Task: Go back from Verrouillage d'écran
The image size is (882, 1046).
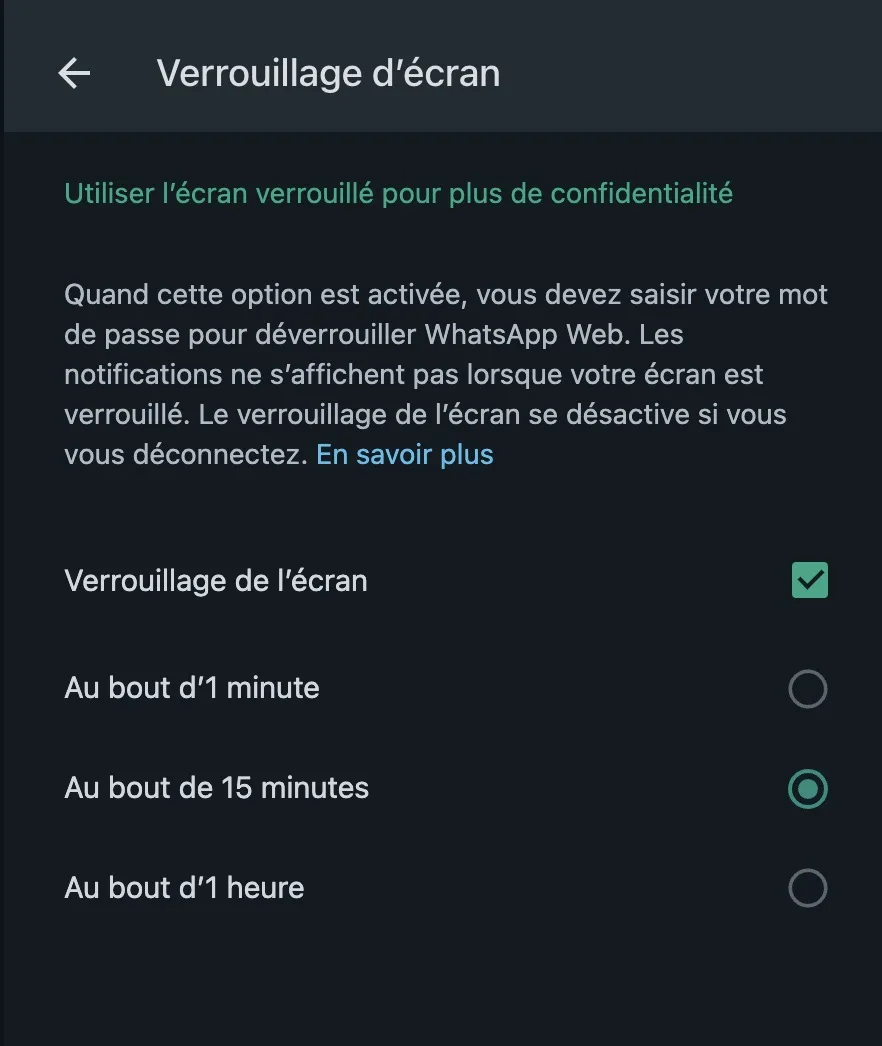Action: tap(74, 73)
